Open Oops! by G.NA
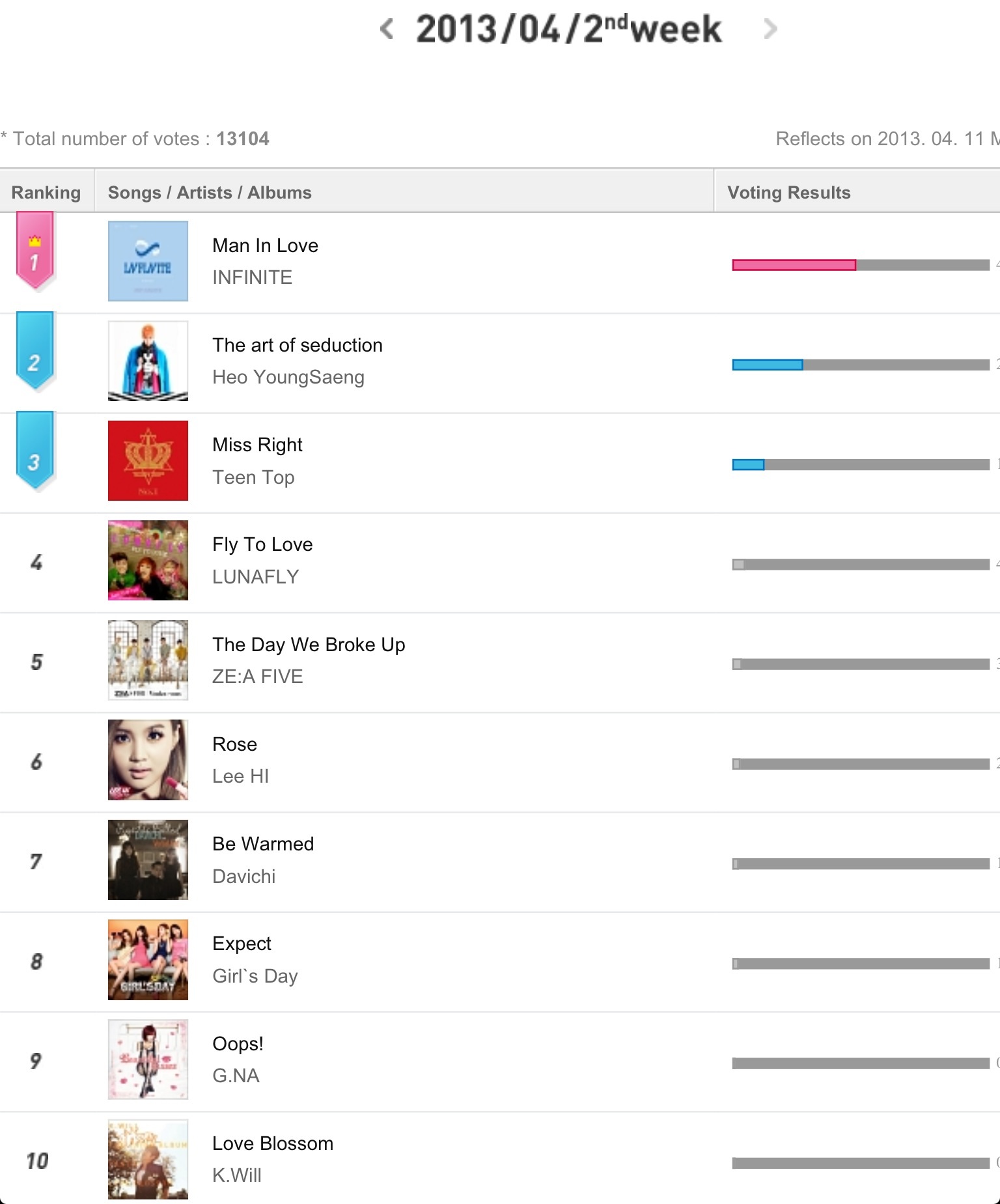The height and width of the screenshot is (1204, 1000). [238, 1043]
